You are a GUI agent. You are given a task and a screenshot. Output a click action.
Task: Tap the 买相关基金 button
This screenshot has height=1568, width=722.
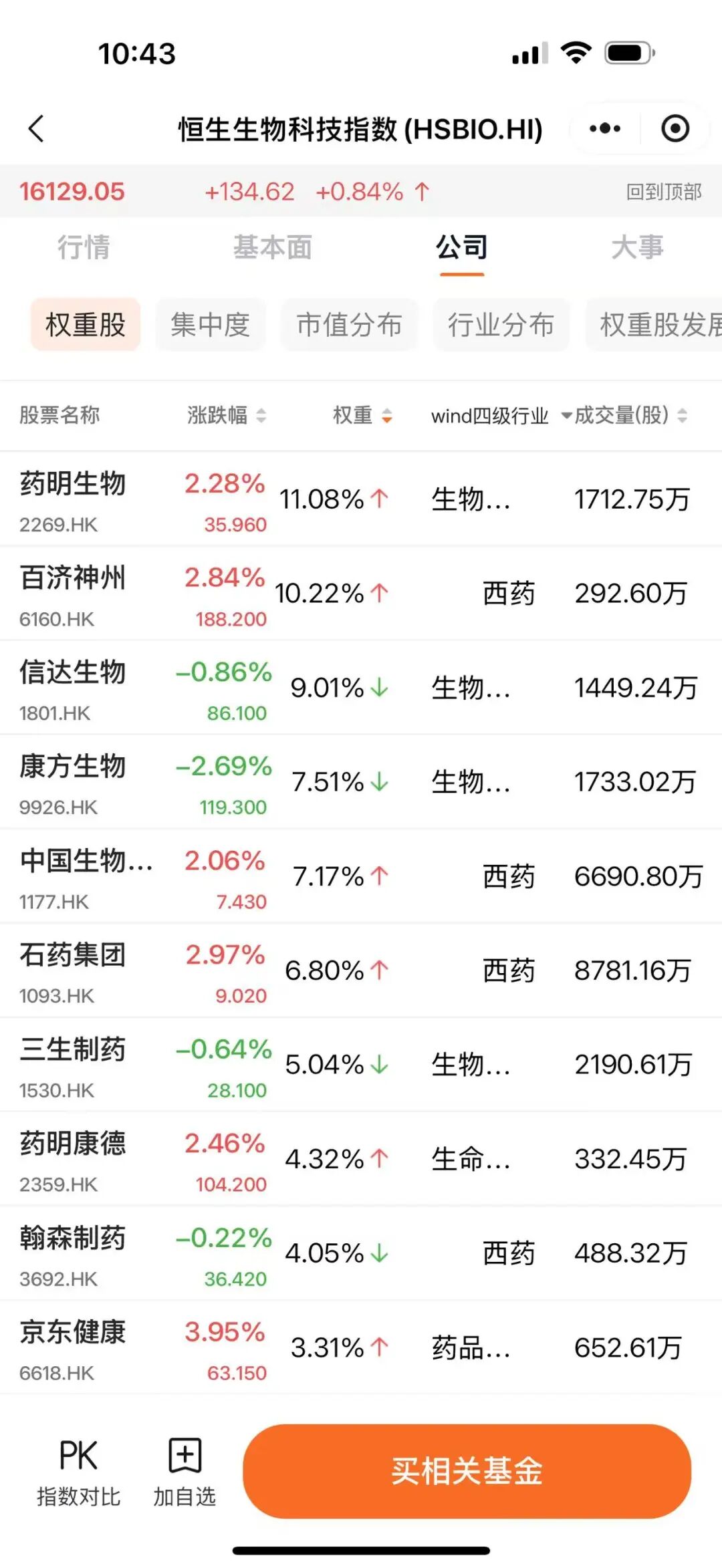(467, 1471)
